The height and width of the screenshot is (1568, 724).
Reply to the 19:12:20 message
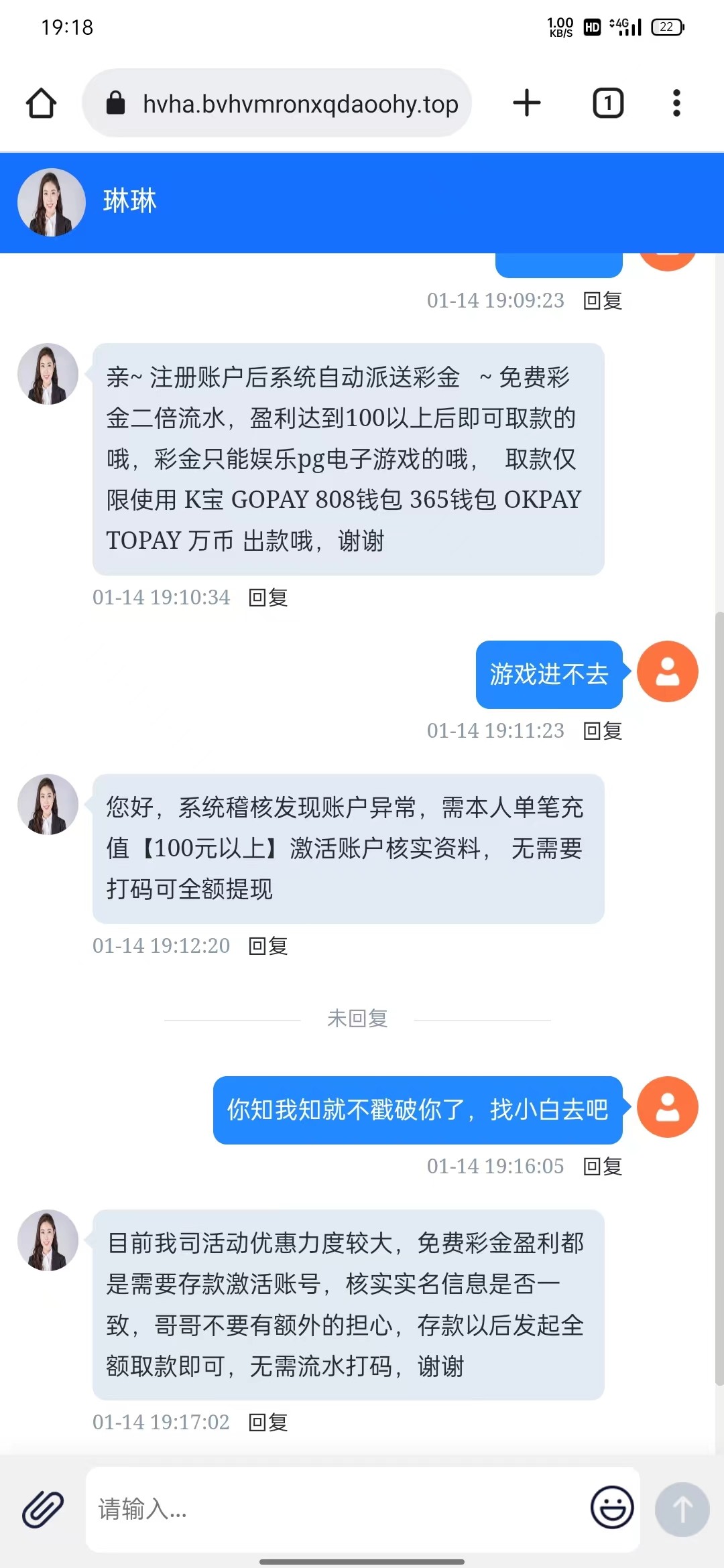pos(268,945)
